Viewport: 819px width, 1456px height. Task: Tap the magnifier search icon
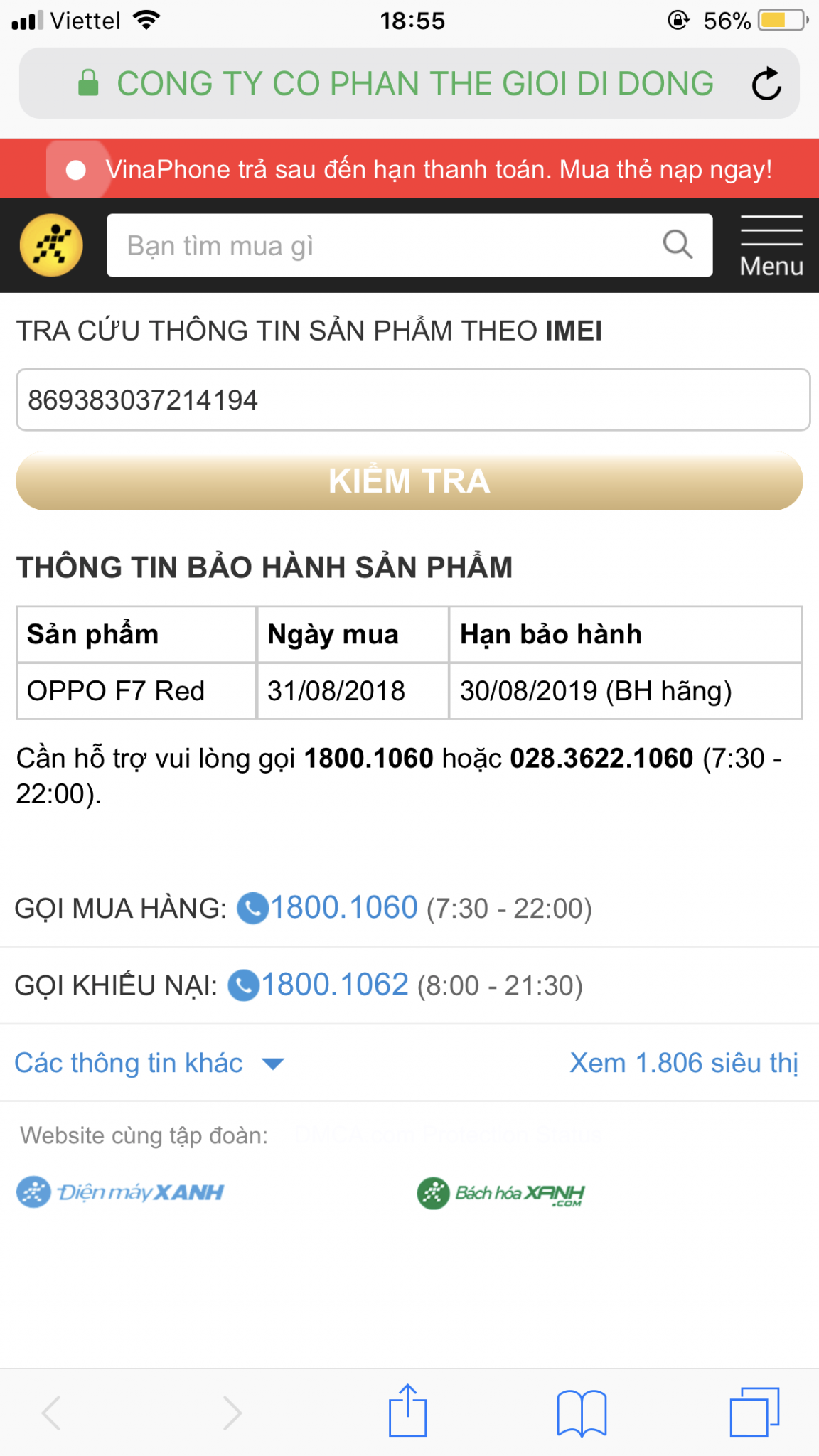pyautogui.click(x=678, y=245)
